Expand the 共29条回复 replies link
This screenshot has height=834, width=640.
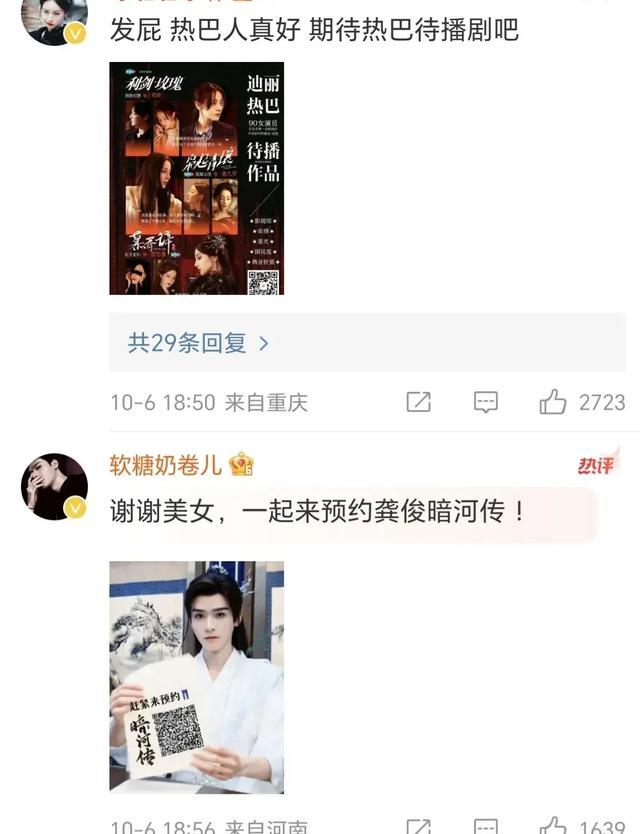coord(198,343)
